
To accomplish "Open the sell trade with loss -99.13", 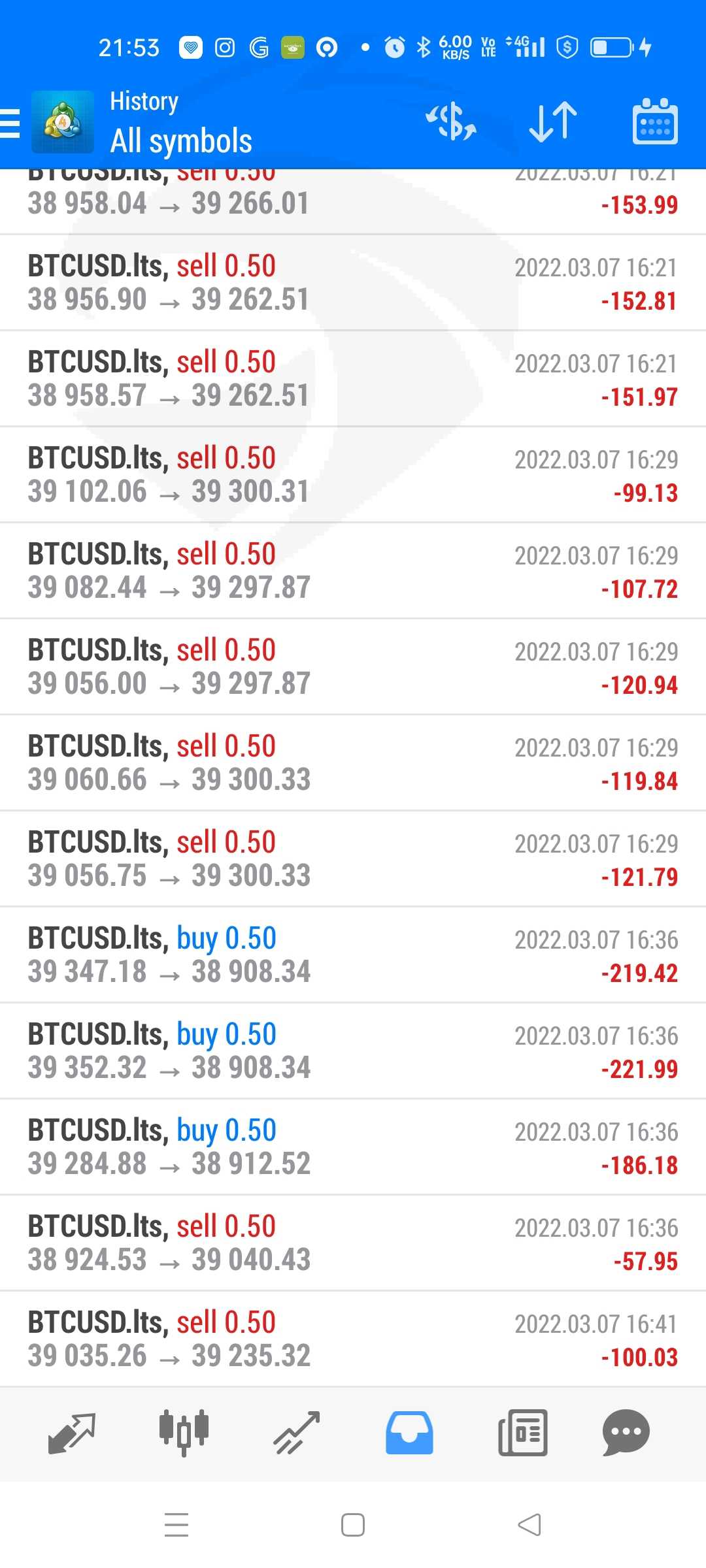I will point(353,475).
